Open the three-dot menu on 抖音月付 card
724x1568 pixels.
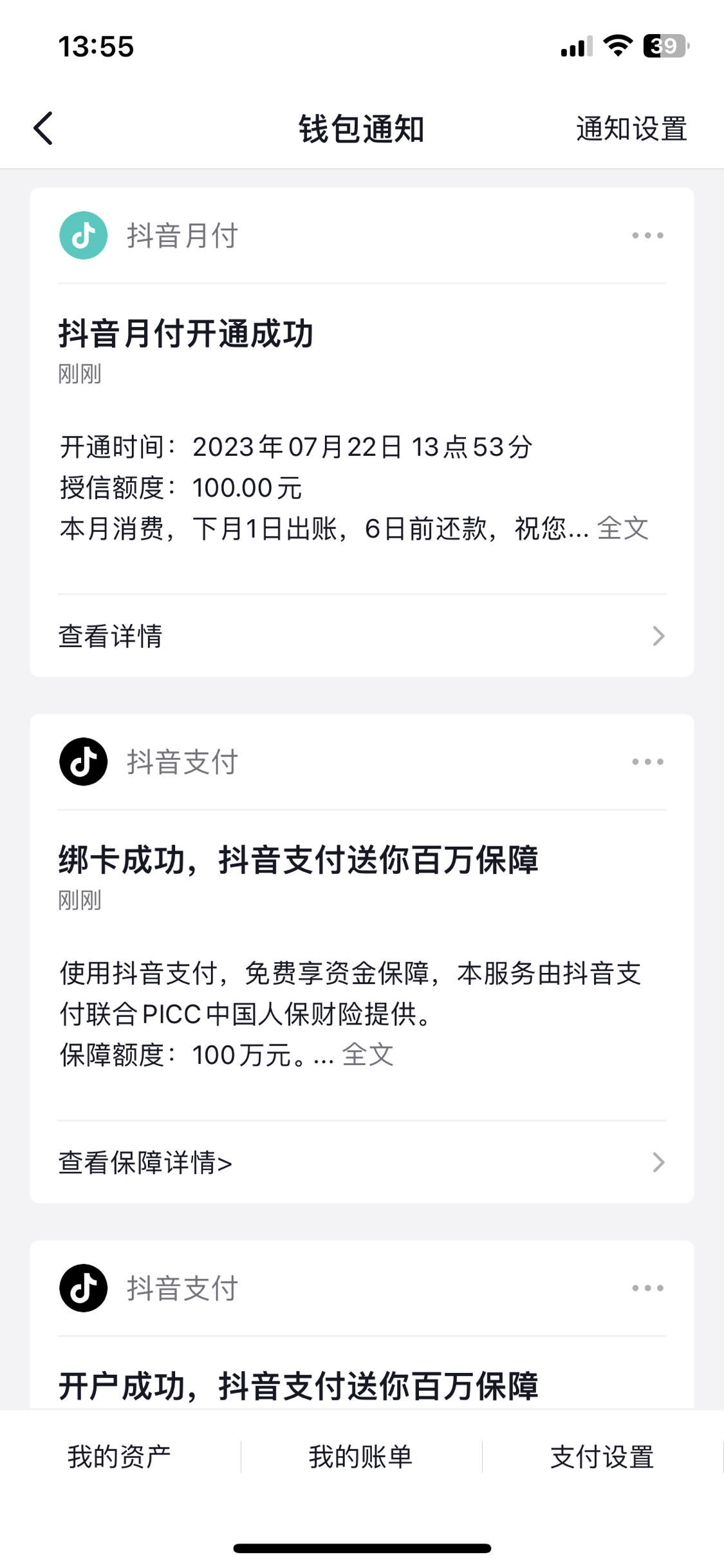click(647, 235)
